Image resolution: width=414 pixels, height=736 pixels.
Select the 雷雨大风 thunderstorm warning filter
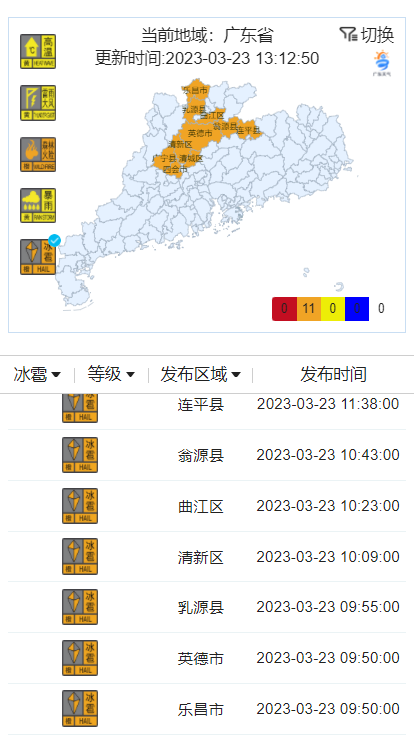point(38,103)
